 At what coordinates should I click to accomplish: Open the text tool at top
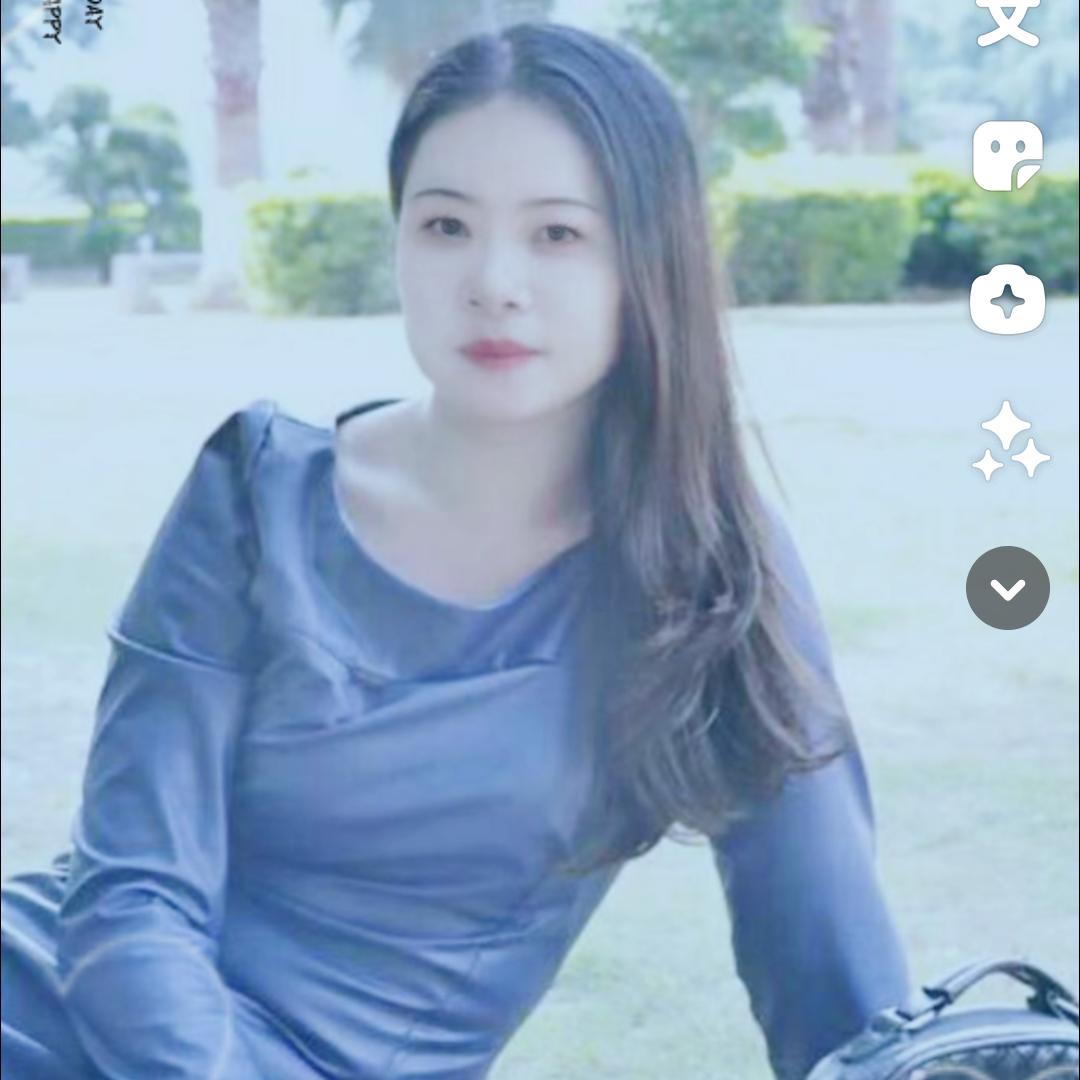click(1008, 22)
